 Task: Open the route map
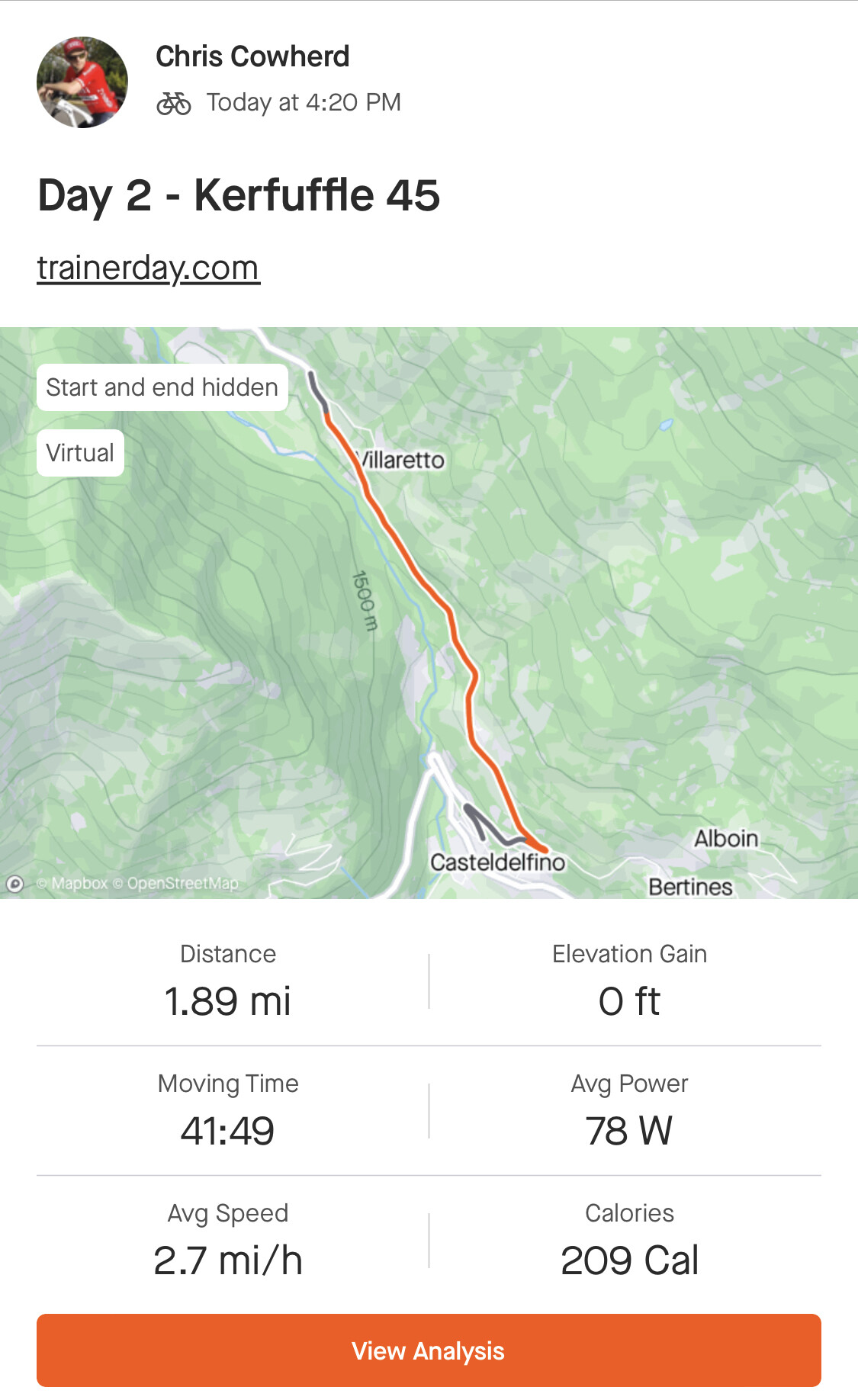pos(429,613)
